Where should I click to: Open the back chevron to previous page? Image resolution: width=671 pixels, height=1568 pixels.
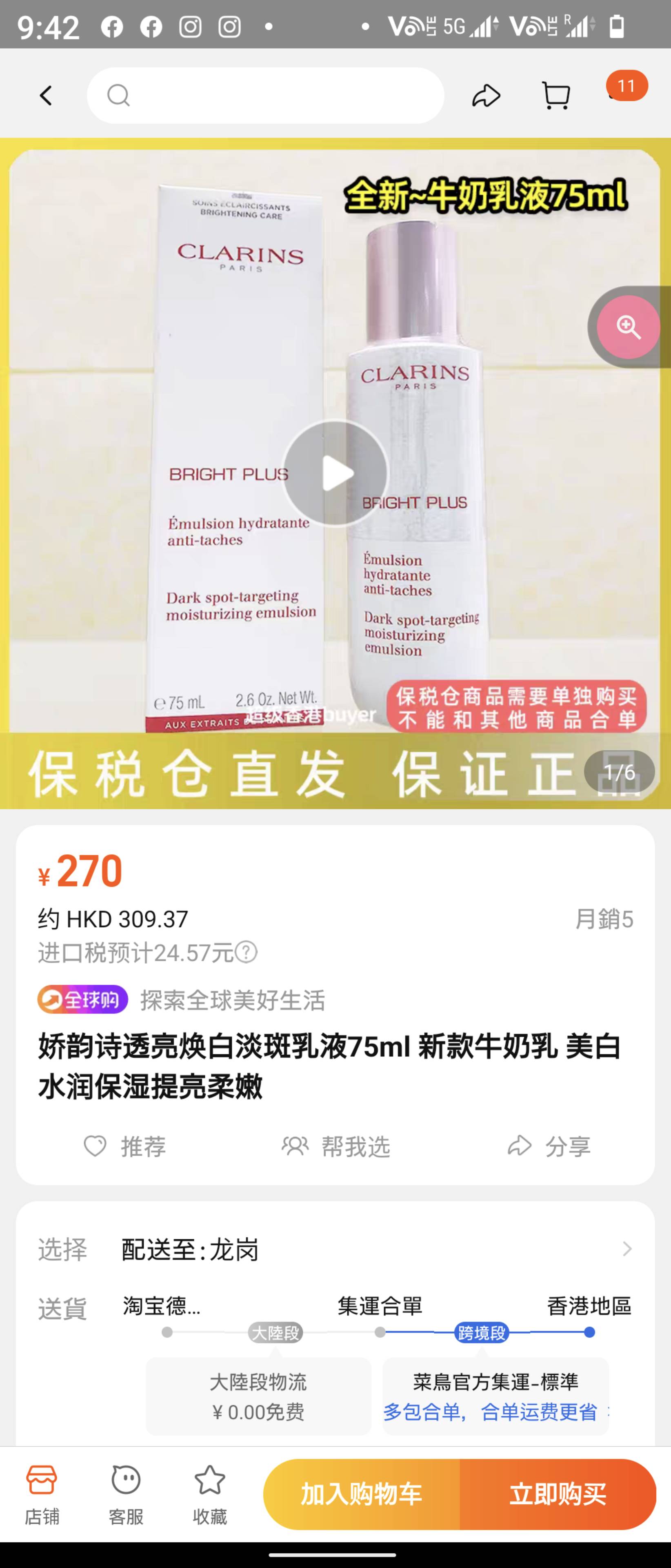(x=46, y=95)
